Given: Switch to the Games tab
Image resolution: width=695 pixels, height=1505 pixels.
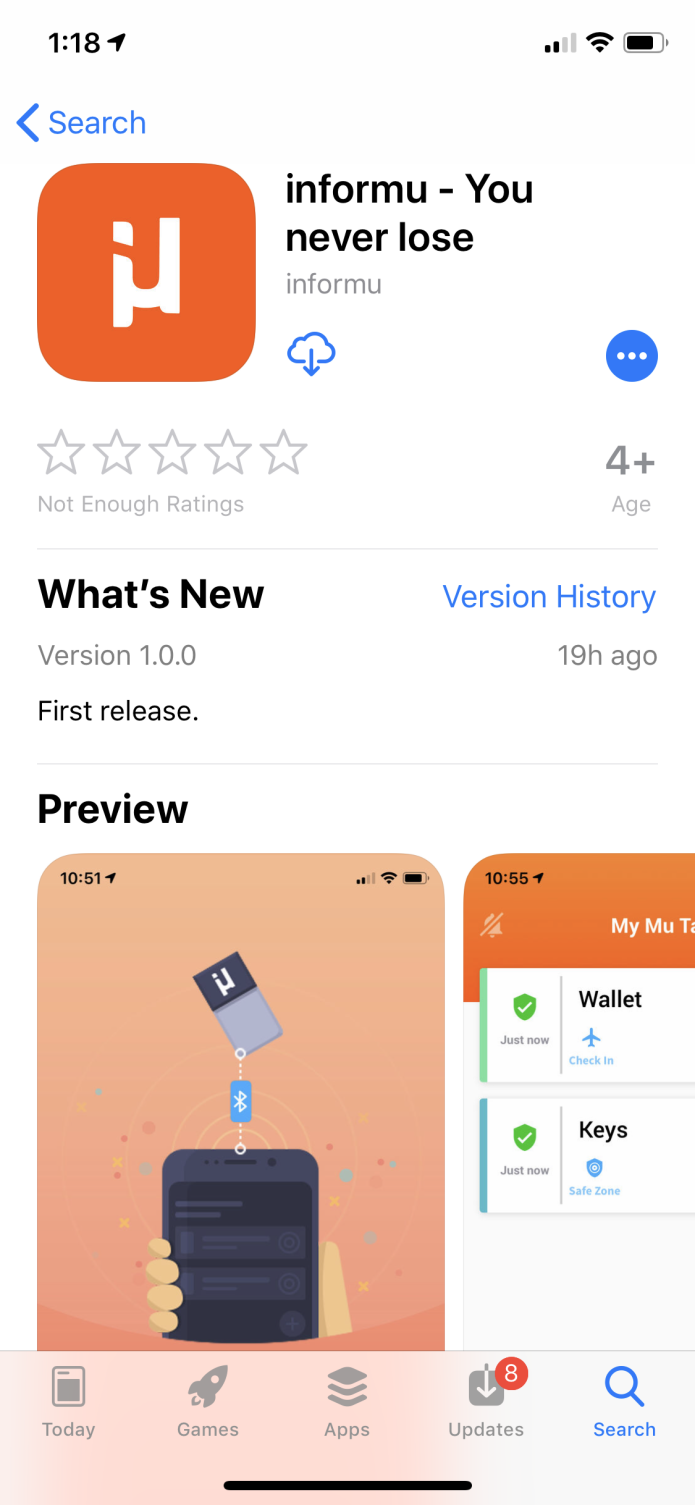Looking at the screenshot, I should 208,1402.
